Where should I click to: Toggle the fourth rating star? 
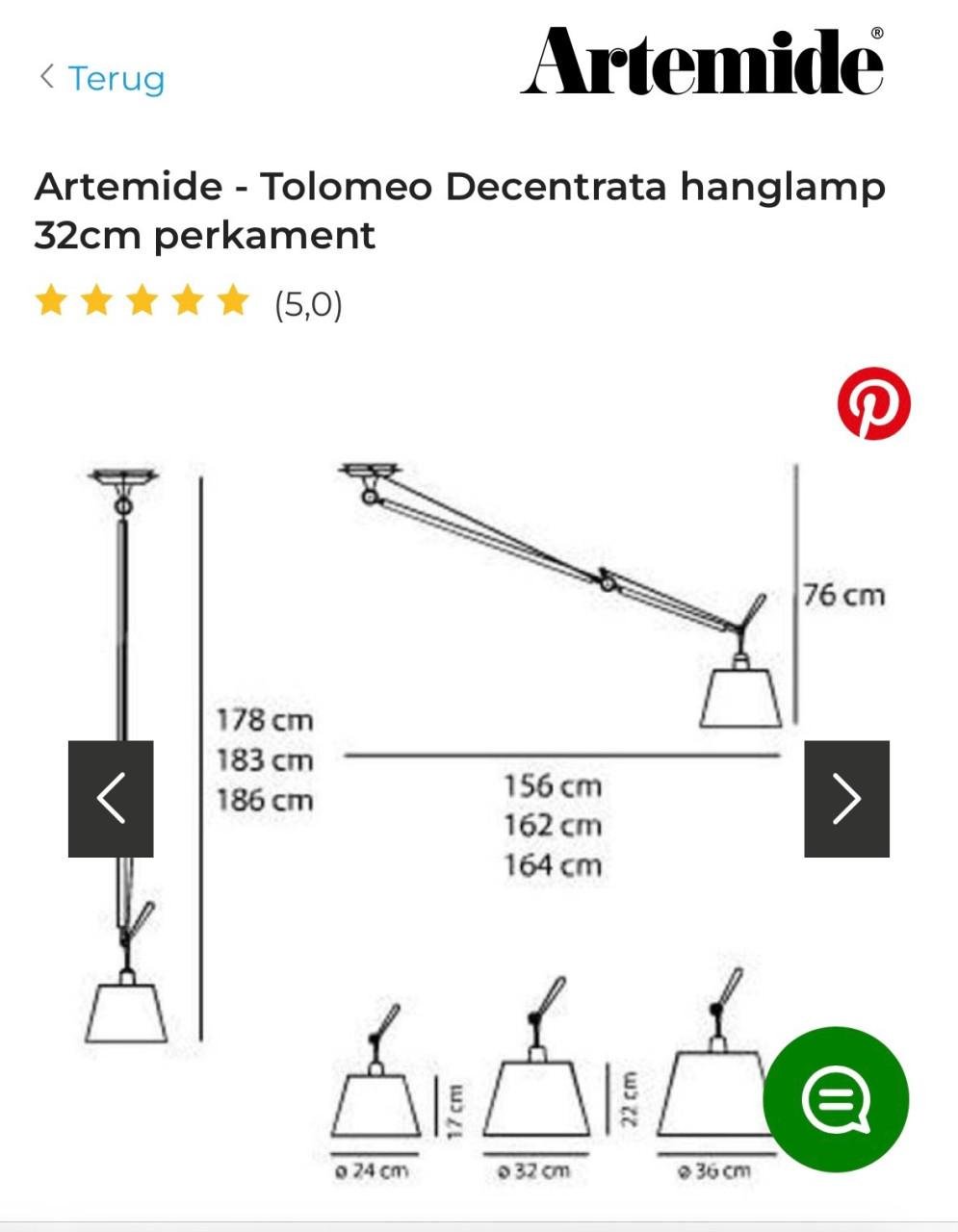tap(189, 301)
